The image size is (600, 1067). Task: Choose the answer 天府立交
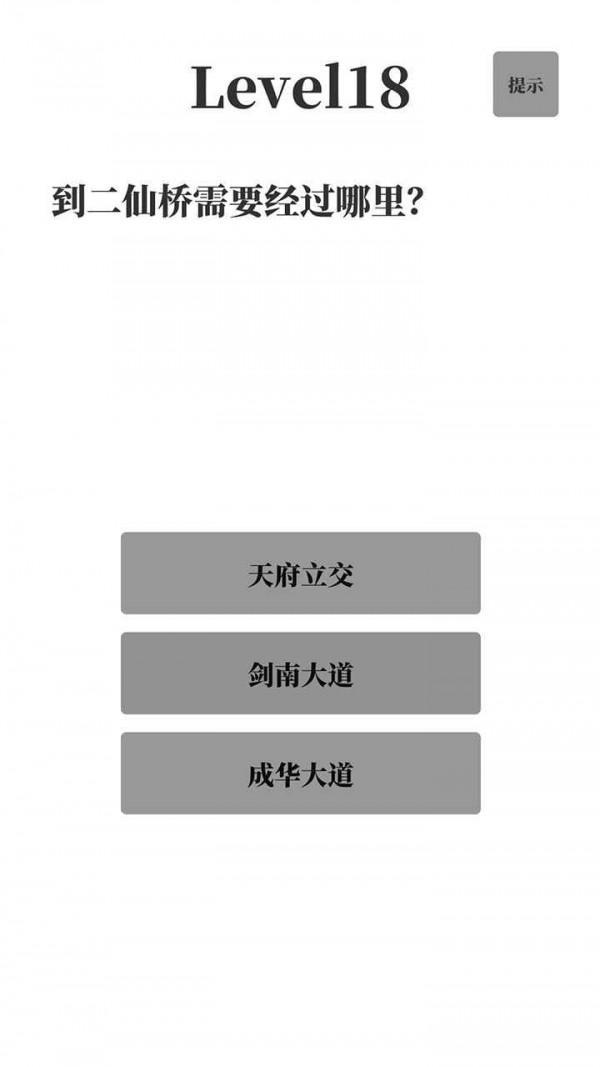[x=301, y=573]
